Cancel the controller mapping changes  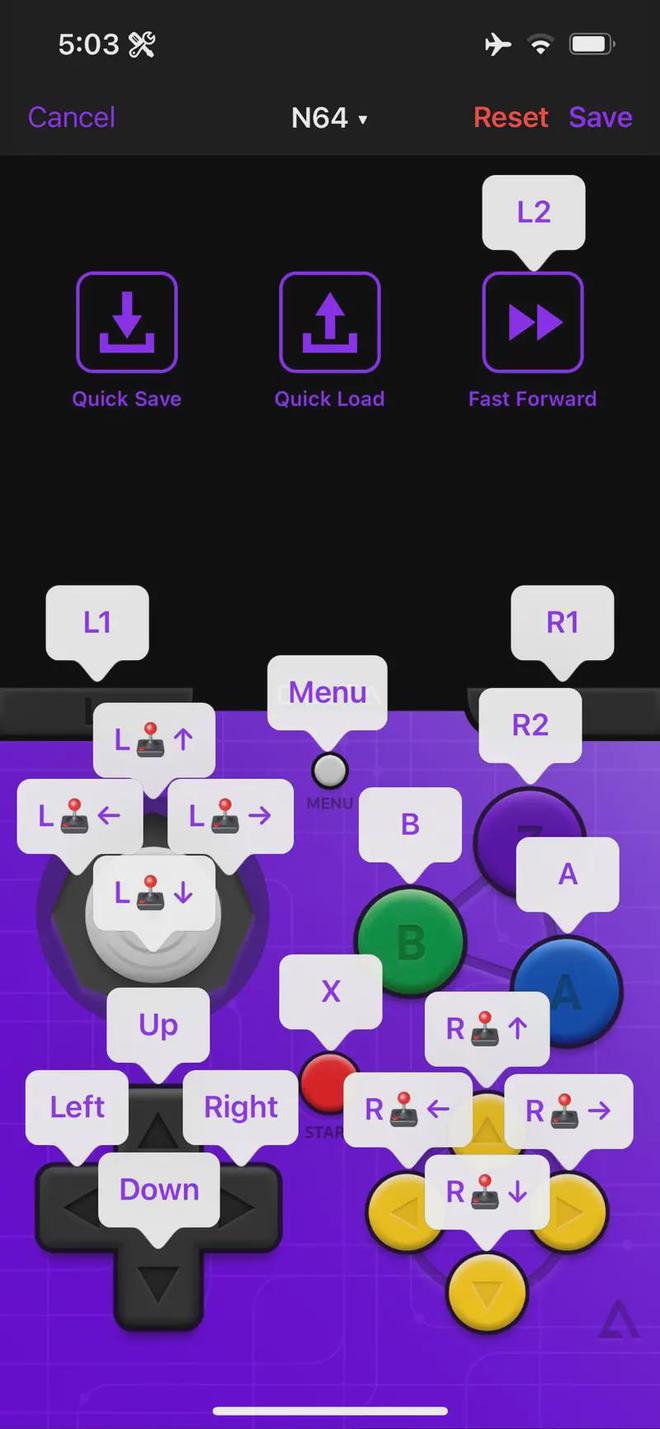click(71, 117)
